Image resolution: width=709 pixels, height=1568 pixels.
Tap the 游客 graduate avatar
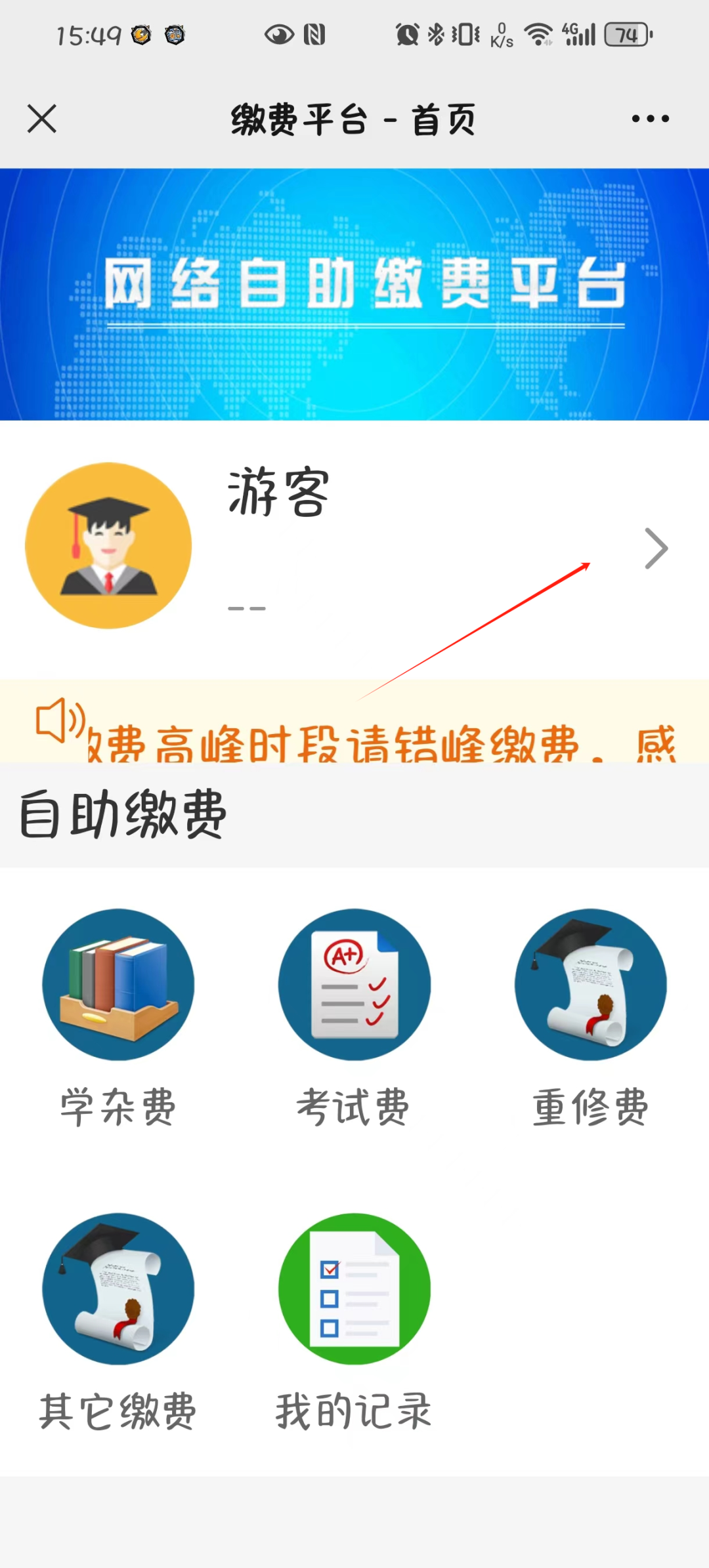point(108,545)
